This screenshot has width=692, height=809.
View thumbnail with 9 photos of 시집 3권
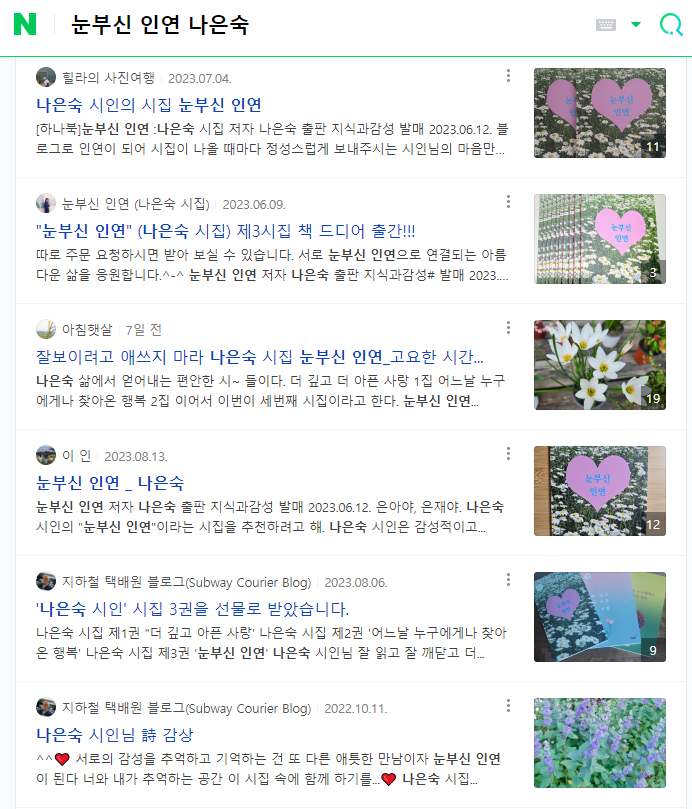pyautogui.click(x=599, y=616)
